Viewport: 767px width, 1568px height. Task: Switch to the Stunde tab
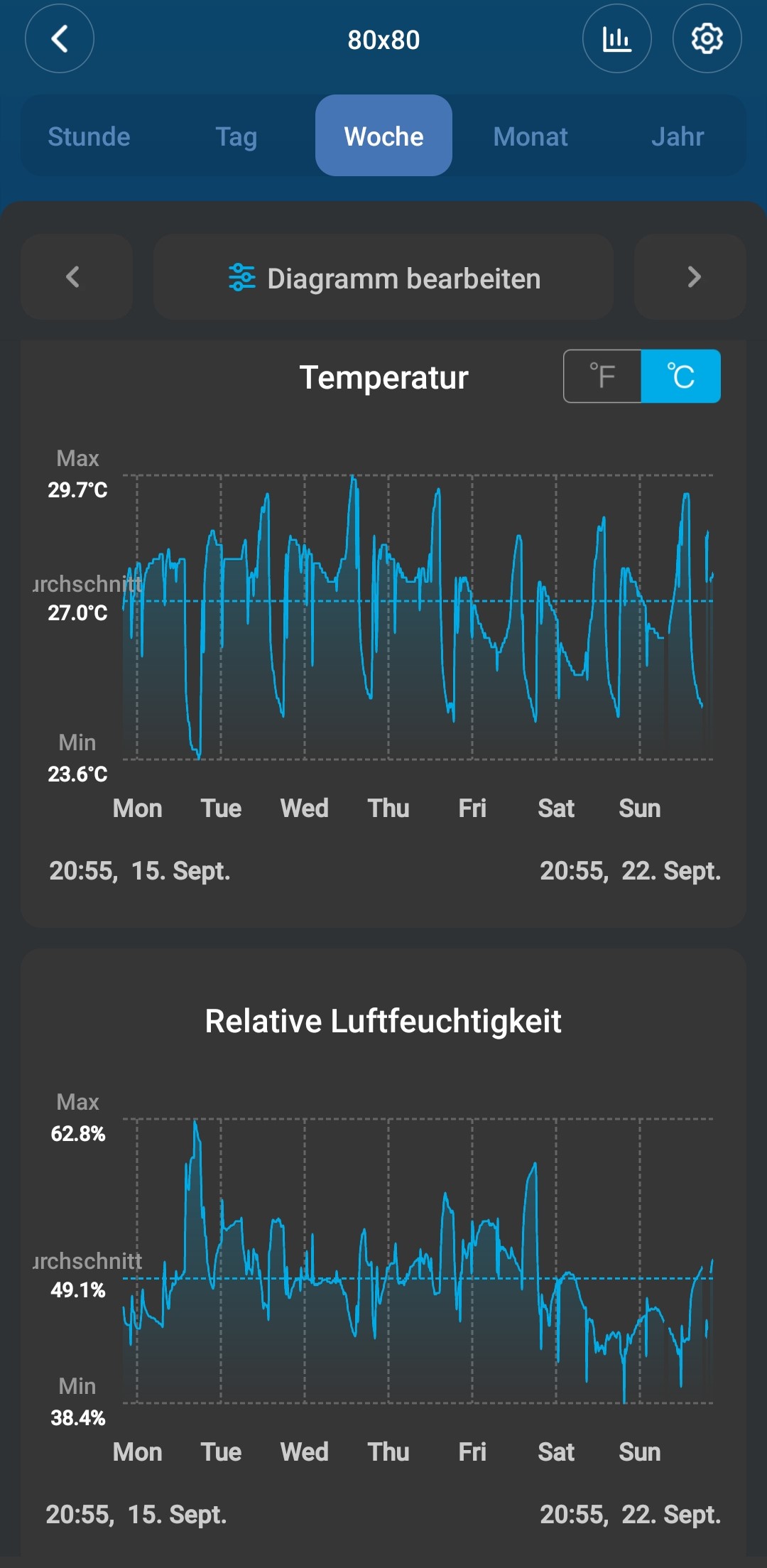point(89,136)
